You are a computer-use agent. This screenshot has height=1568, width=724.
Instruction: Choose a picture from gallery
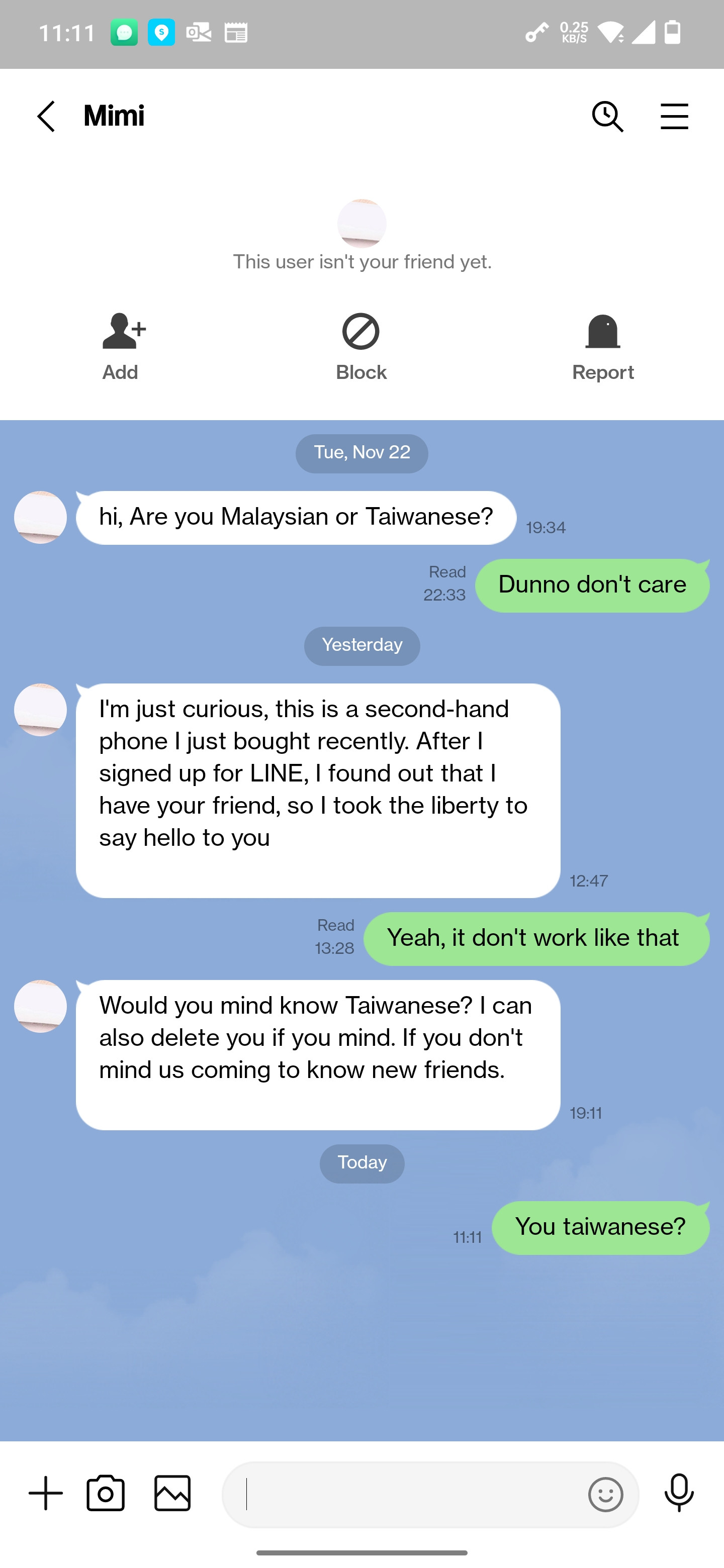(172, 1493)
